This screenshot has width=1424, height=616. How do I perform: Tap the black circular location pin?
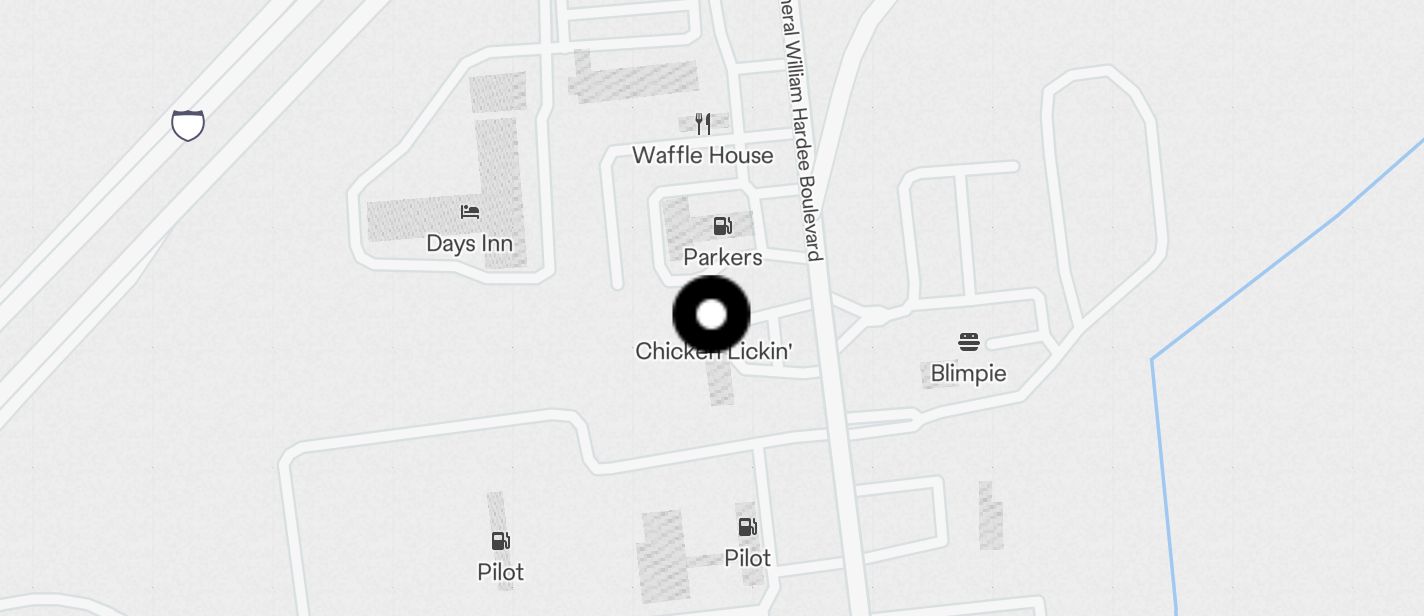coord(711,315)
